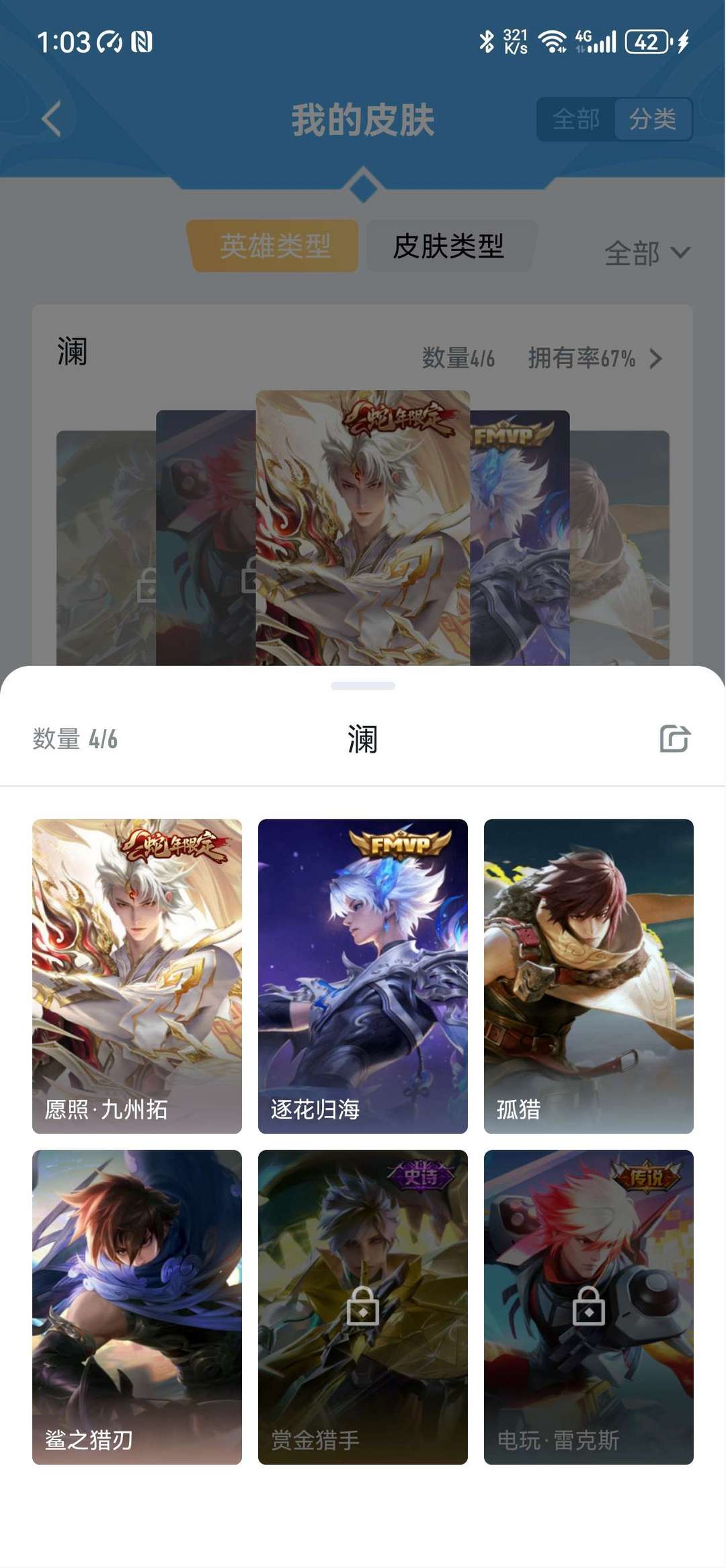Select the 皮肤类型 tab
Viewport: 726px width, 1568px height.
point(449,246)
